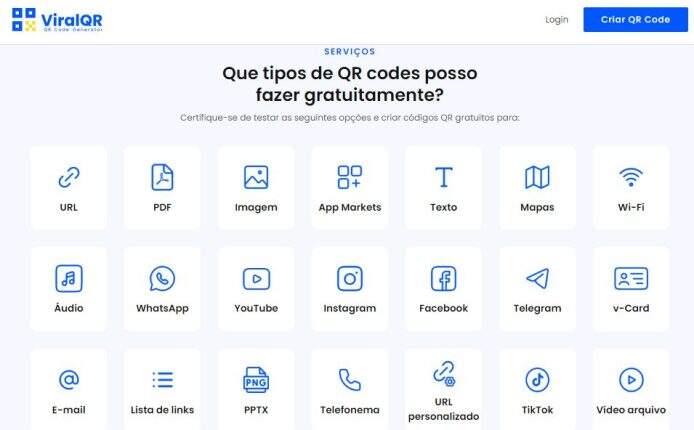Open the v-Card QR code option
Screen dimensions: 694x430
click(x=630, y=289)
